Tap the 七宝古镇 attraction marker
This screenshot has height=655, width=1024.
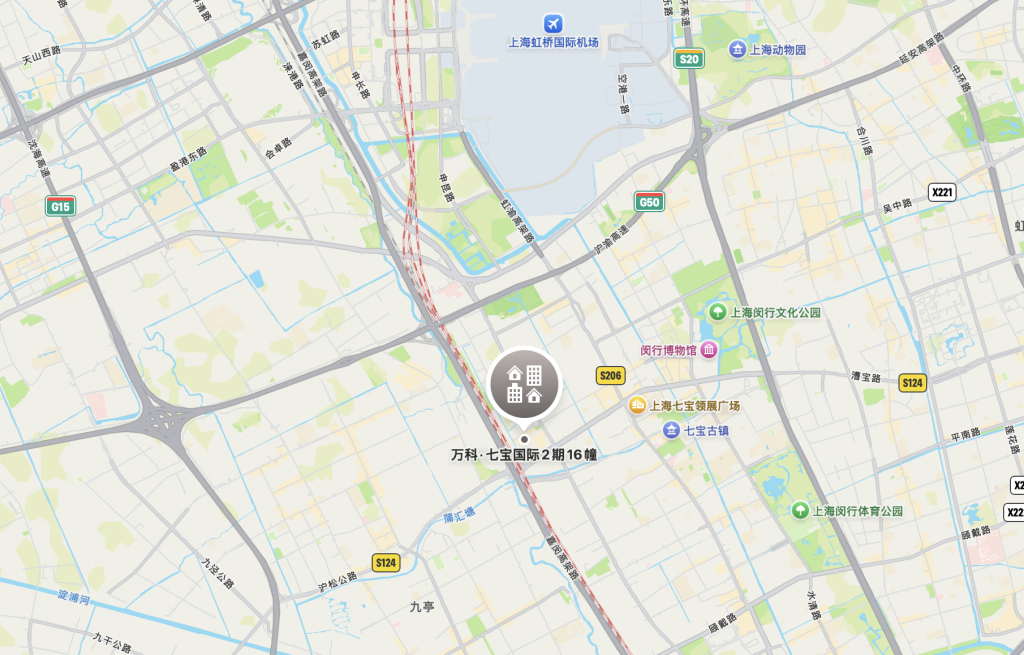coord(672,430)
